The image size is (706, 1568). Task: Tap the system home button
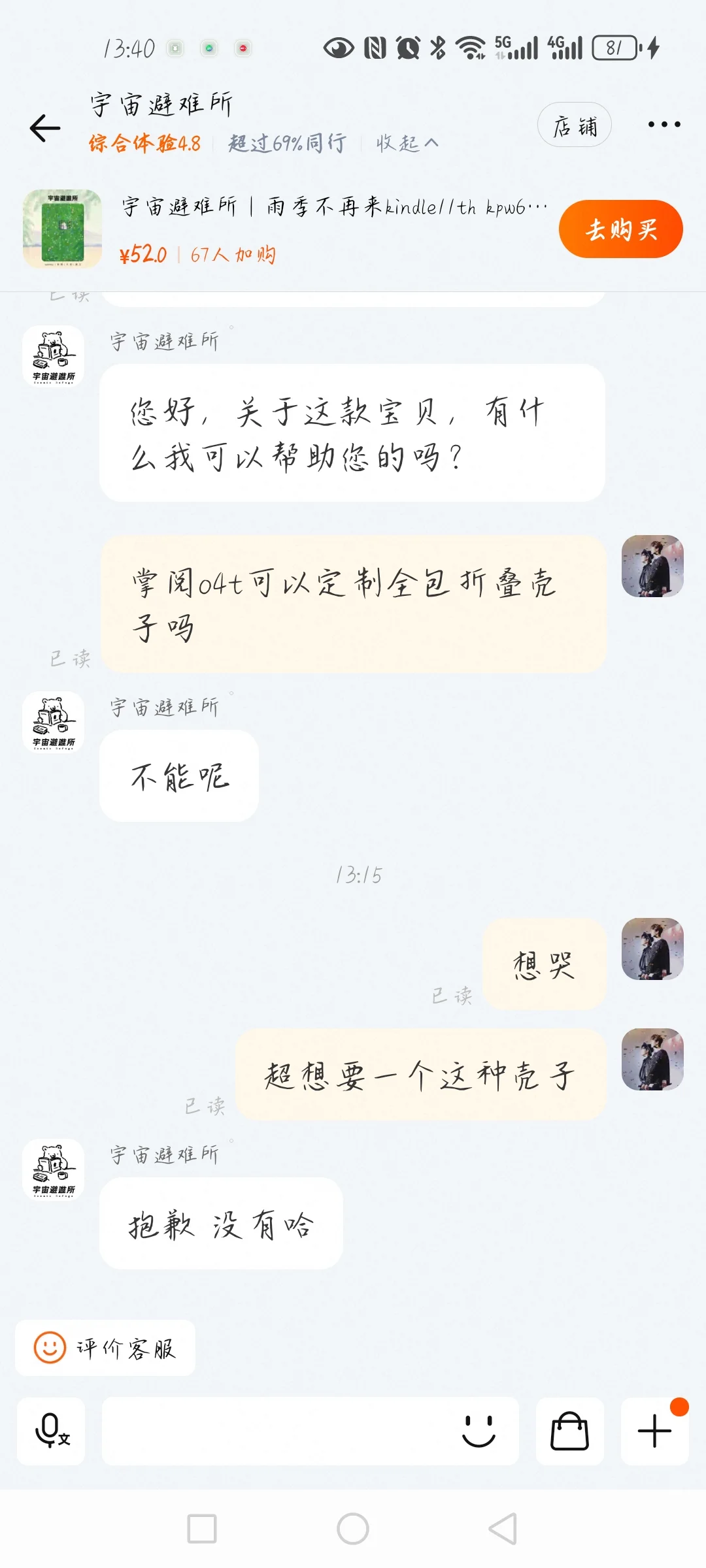(x=353, y=1529)
